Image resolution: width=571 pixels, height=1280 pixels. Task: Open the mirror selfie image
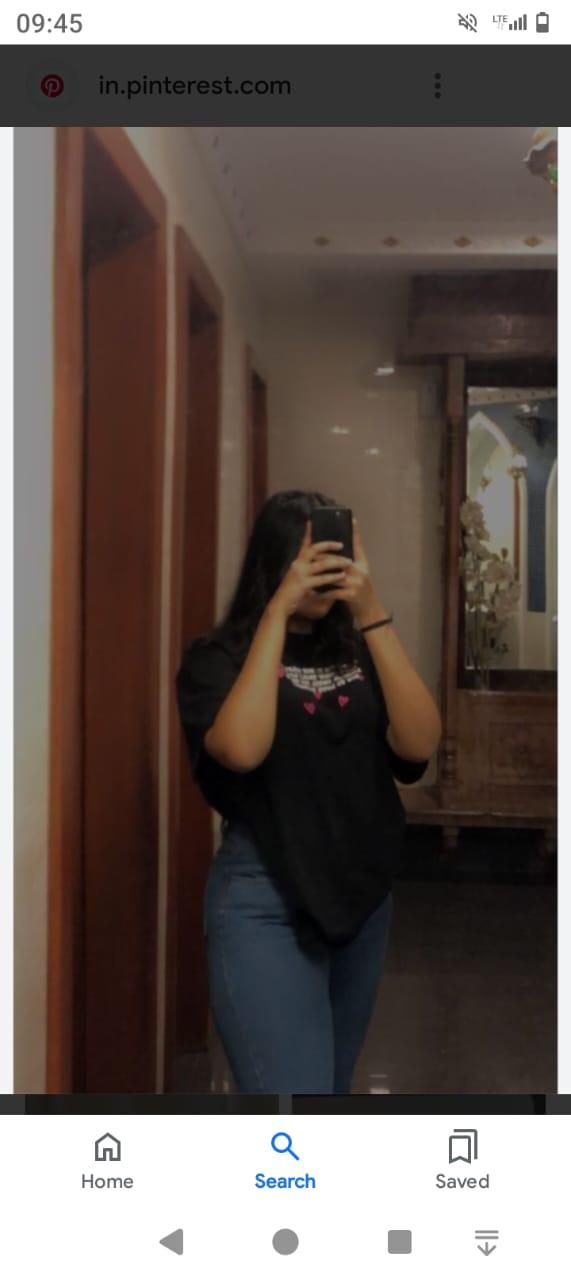pos(285,610)
